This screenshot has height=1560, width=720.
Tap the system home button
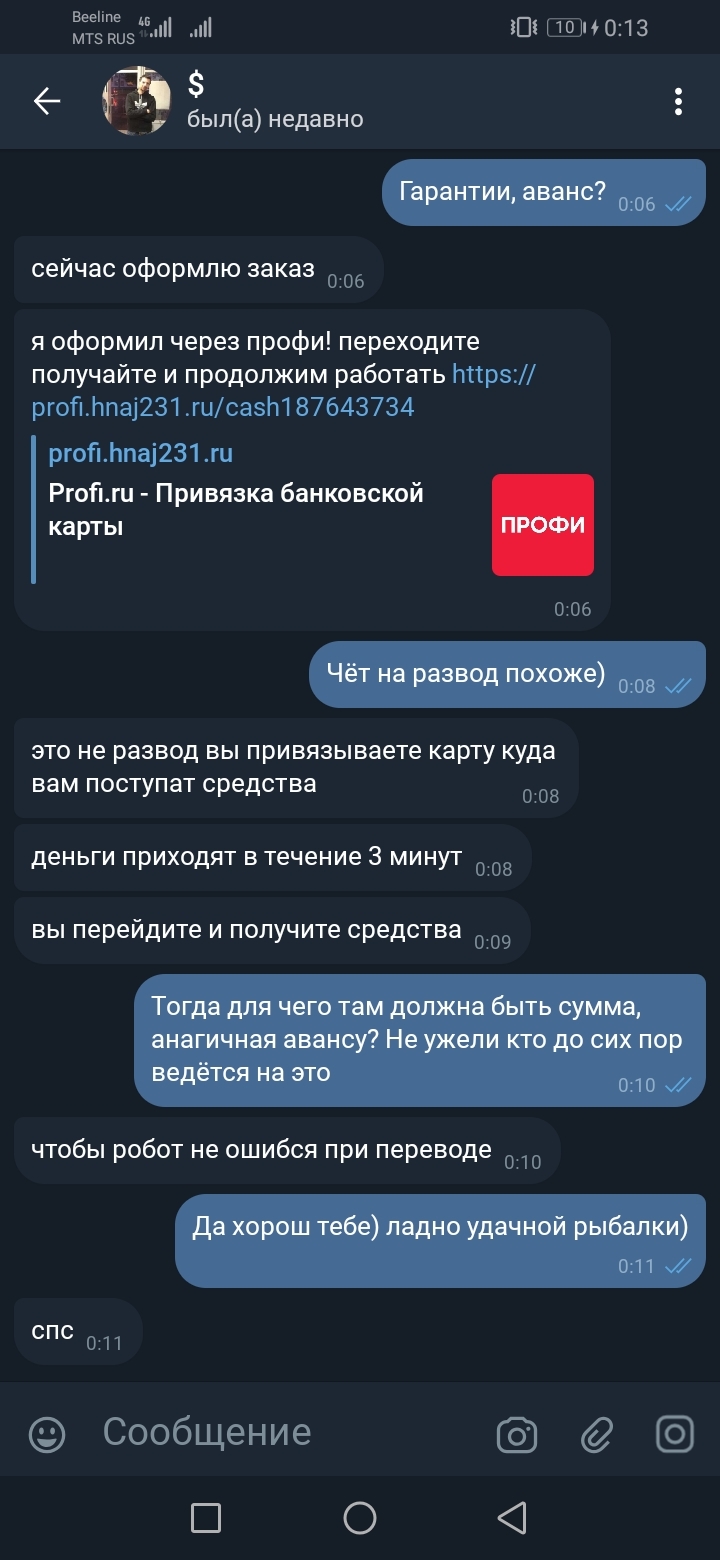click(x=359, y=1518)
